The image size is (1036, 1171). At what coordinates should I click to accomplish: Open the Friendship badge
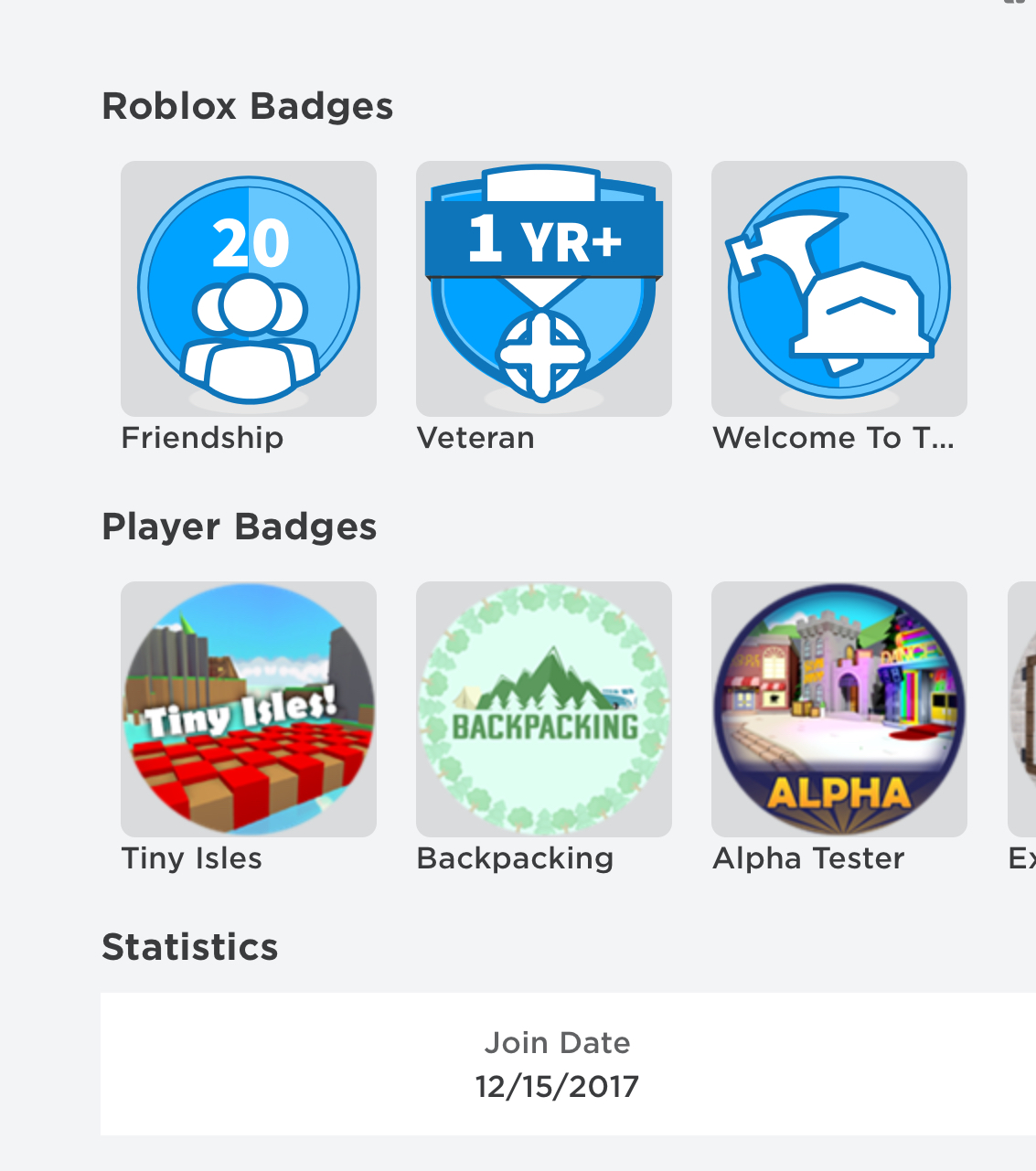point(249,289)
